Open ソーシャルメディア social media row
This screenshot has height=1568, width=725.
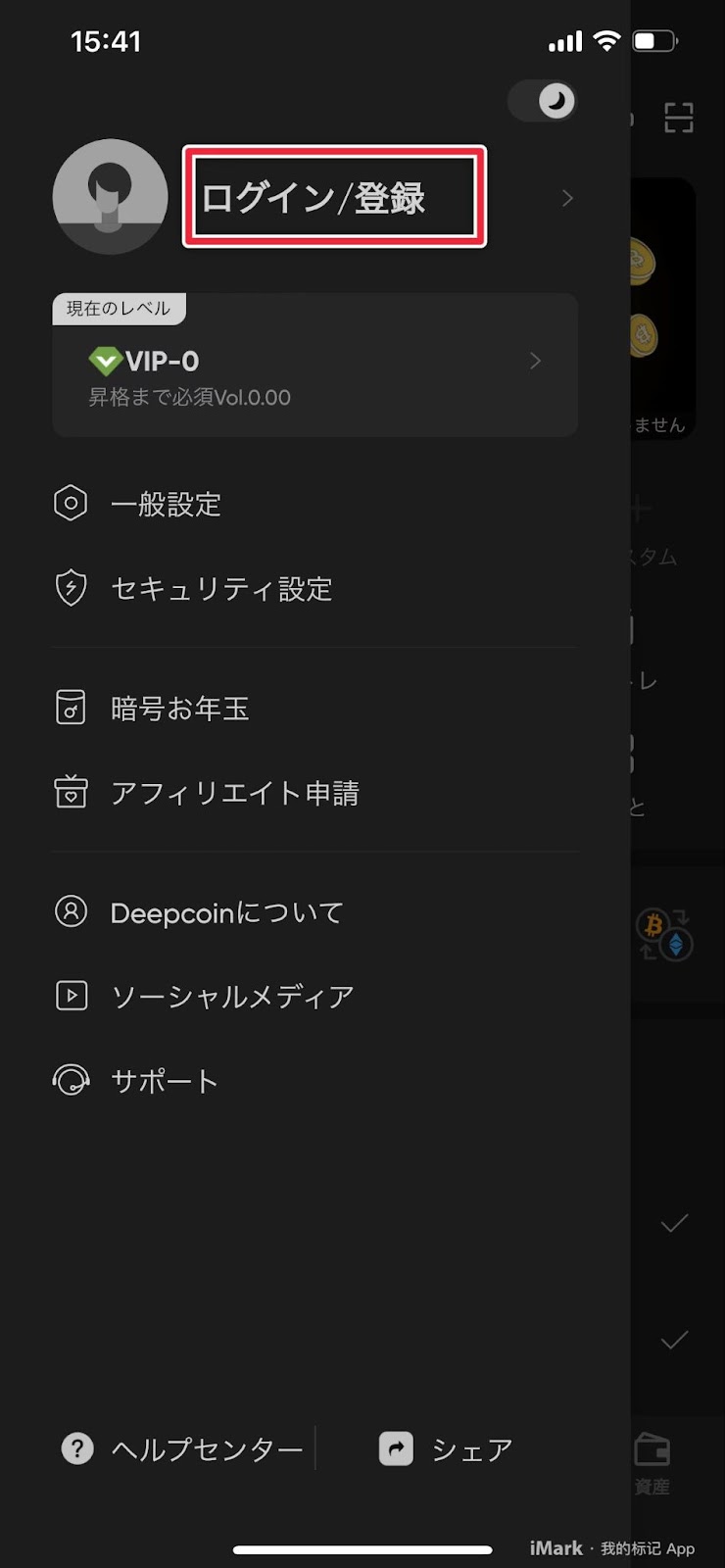tap(314, 997)
